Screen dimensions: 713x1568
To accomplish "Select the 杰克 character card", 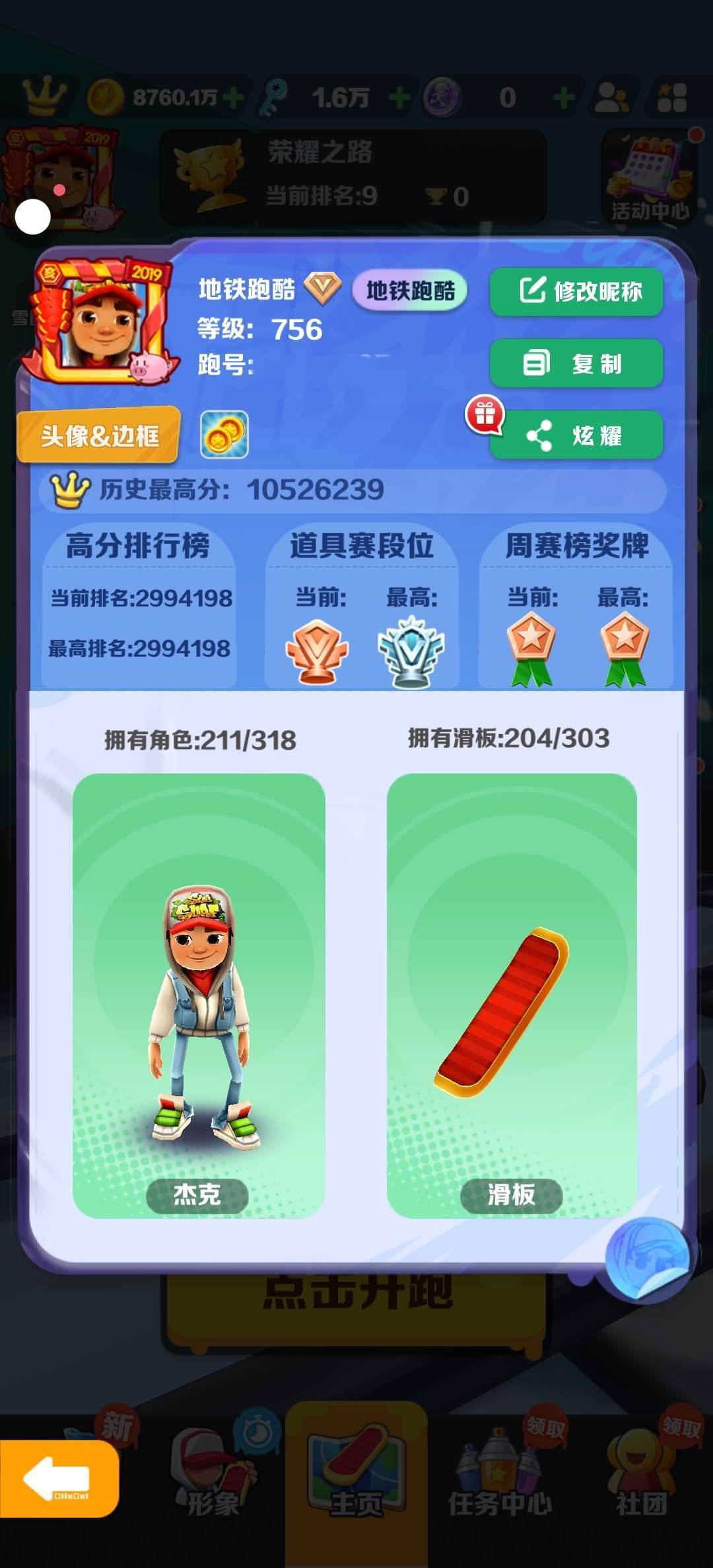I will coord(199,995).
